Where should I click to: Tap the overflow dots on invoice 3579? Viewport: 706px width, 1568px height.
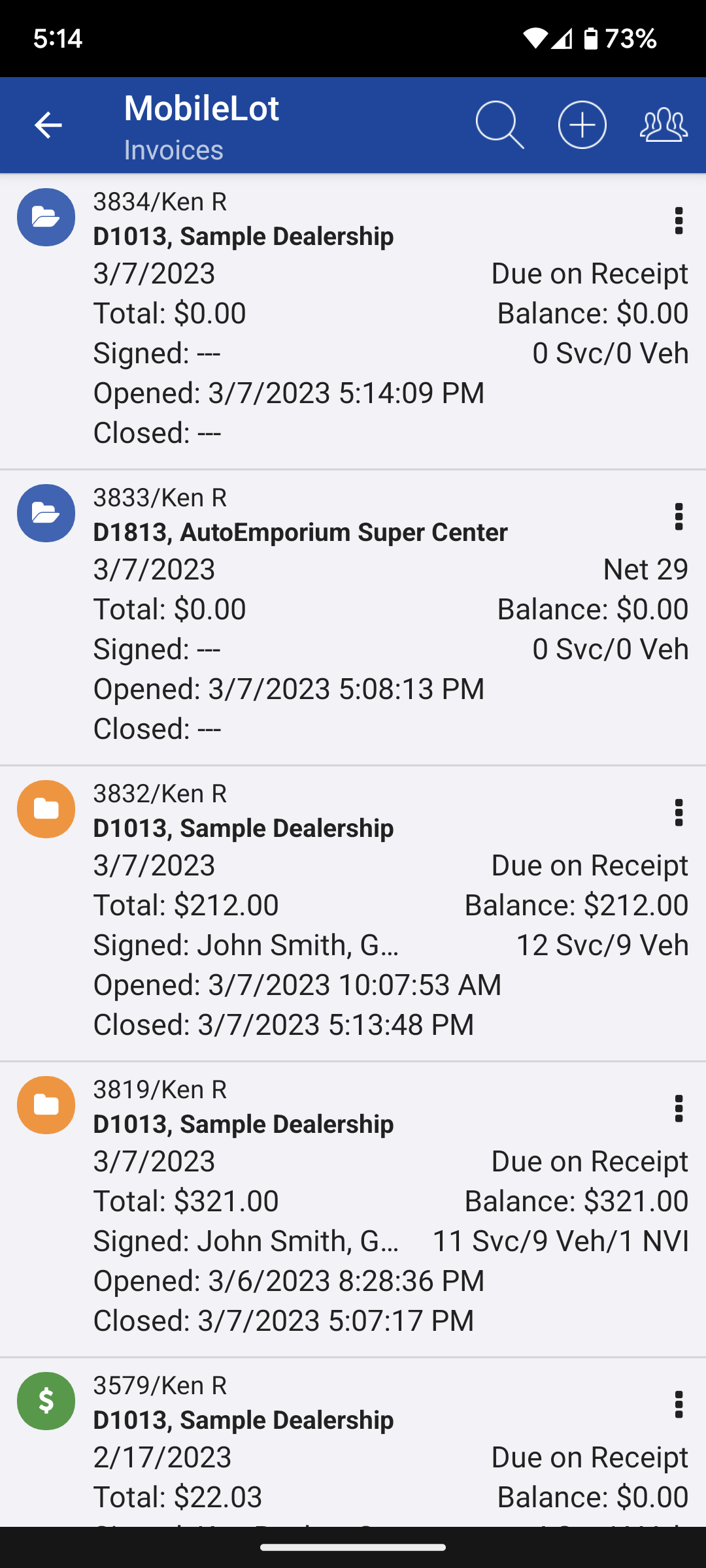pos(679,1405)
